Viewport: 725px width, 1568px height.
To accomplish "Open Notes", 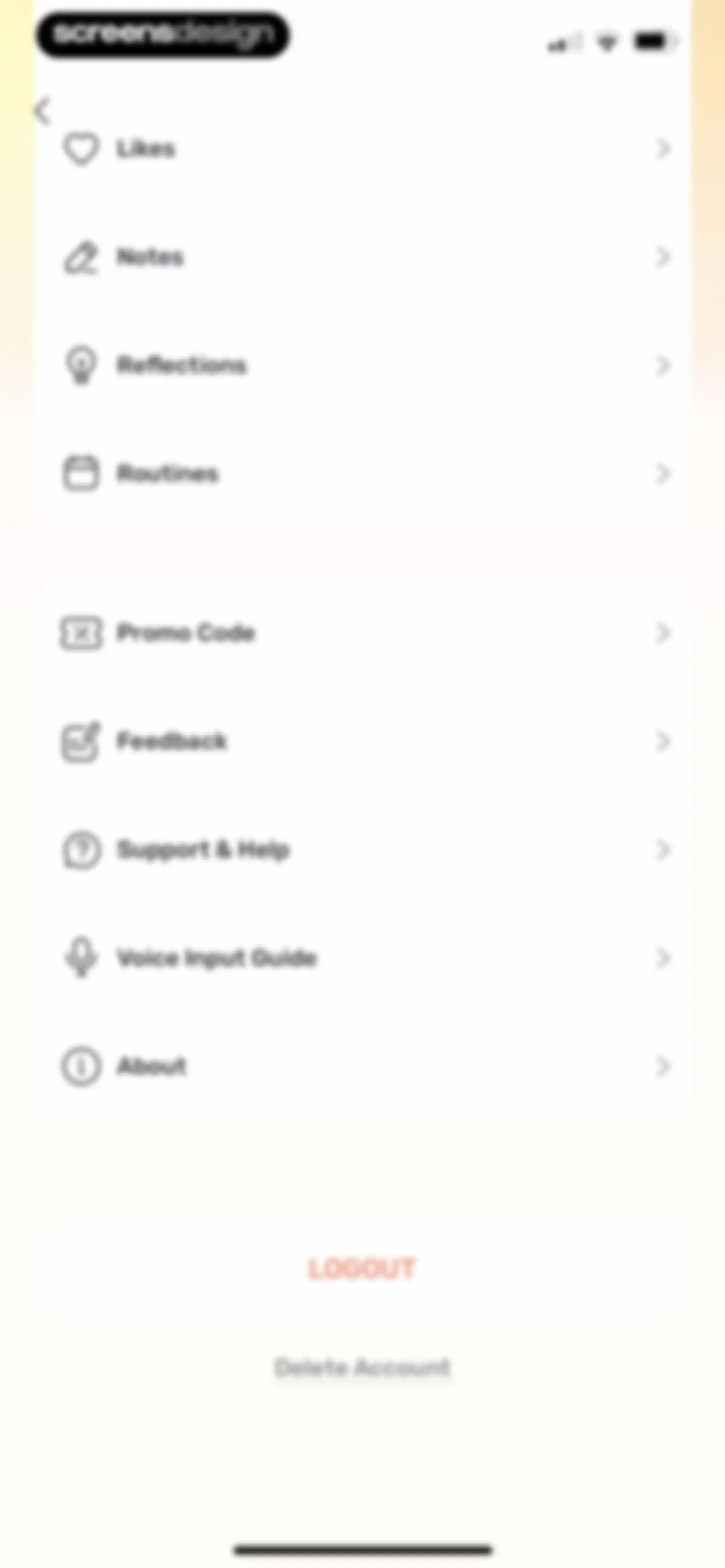I will [x=363, y=257].
